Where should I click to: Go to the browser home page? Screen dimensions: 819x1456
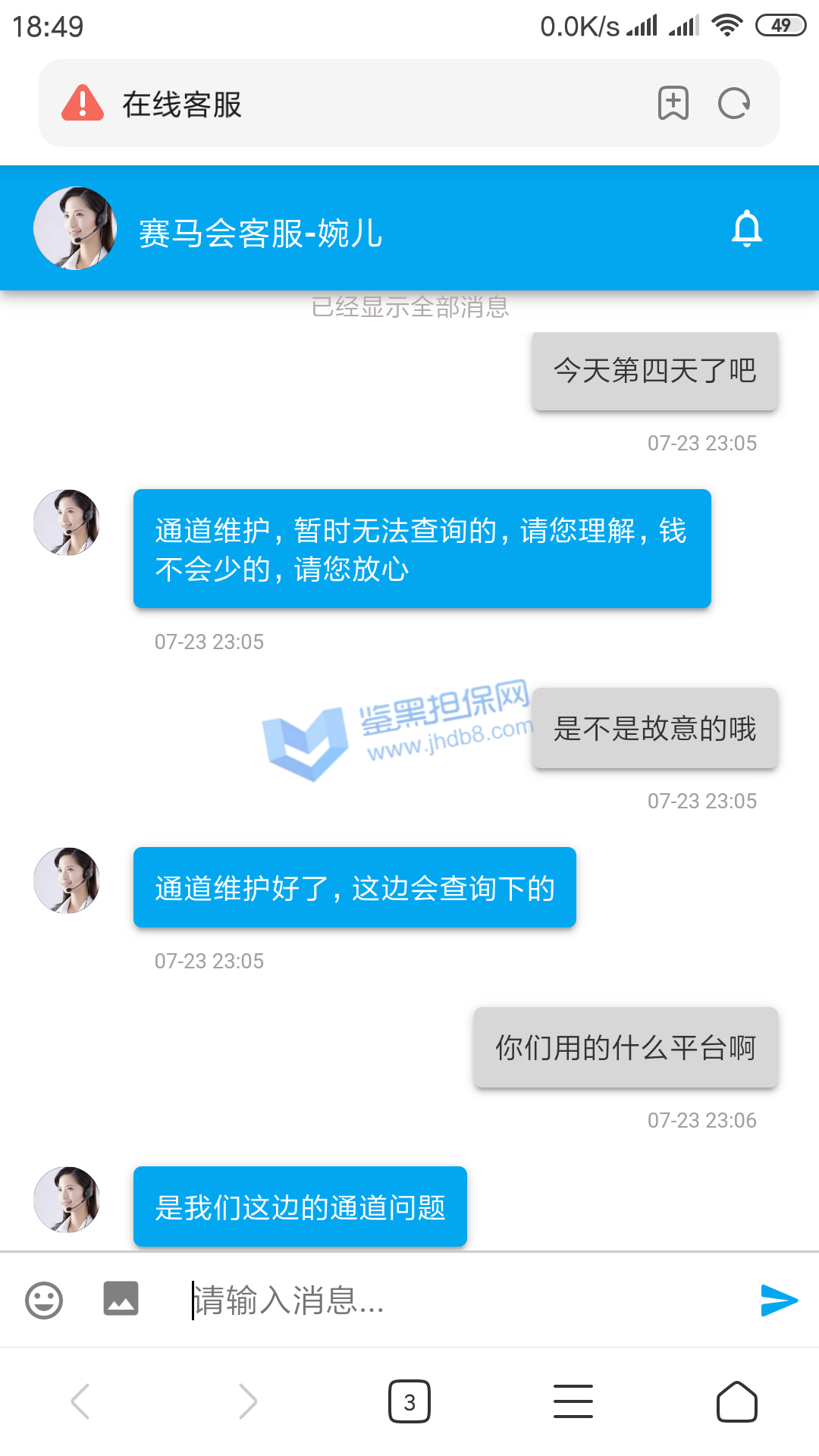pos(736,1401)
